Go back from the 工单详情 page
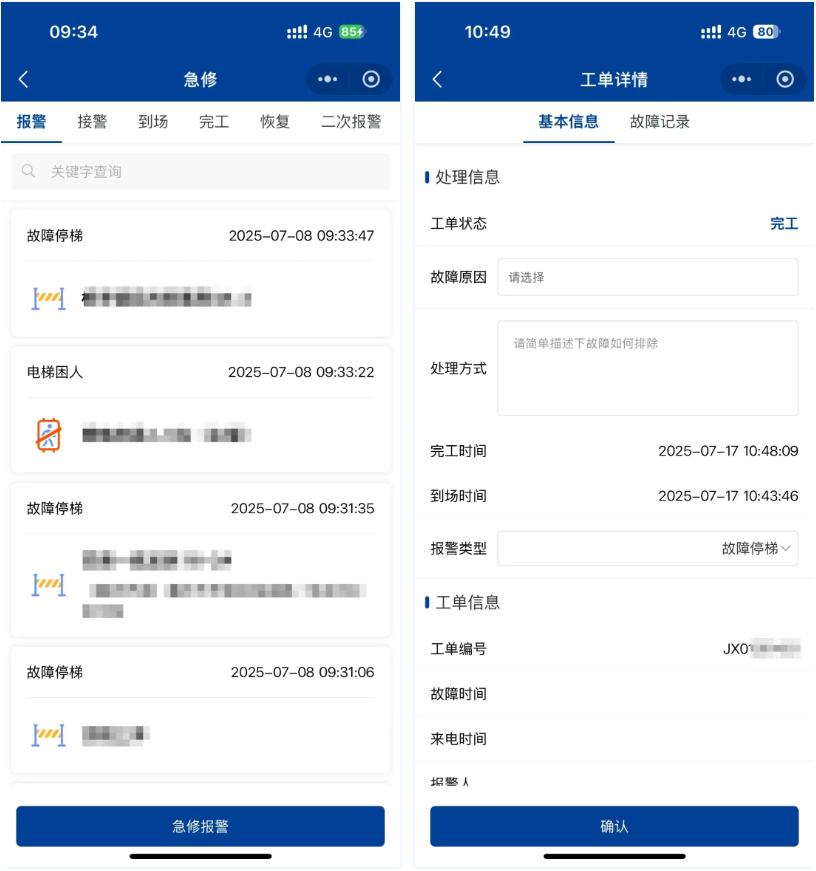Viewport: 816px width, 871px height. click(437, 80)
